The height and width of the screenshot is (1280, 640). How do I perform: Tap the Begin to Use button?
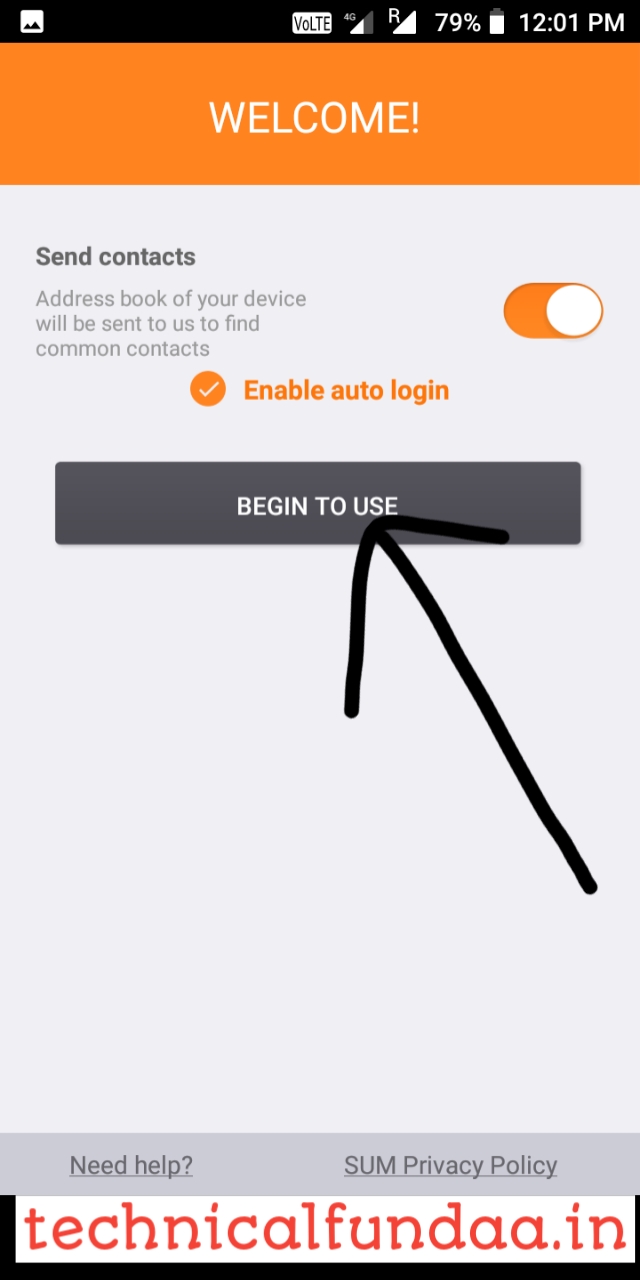point(318,503)
